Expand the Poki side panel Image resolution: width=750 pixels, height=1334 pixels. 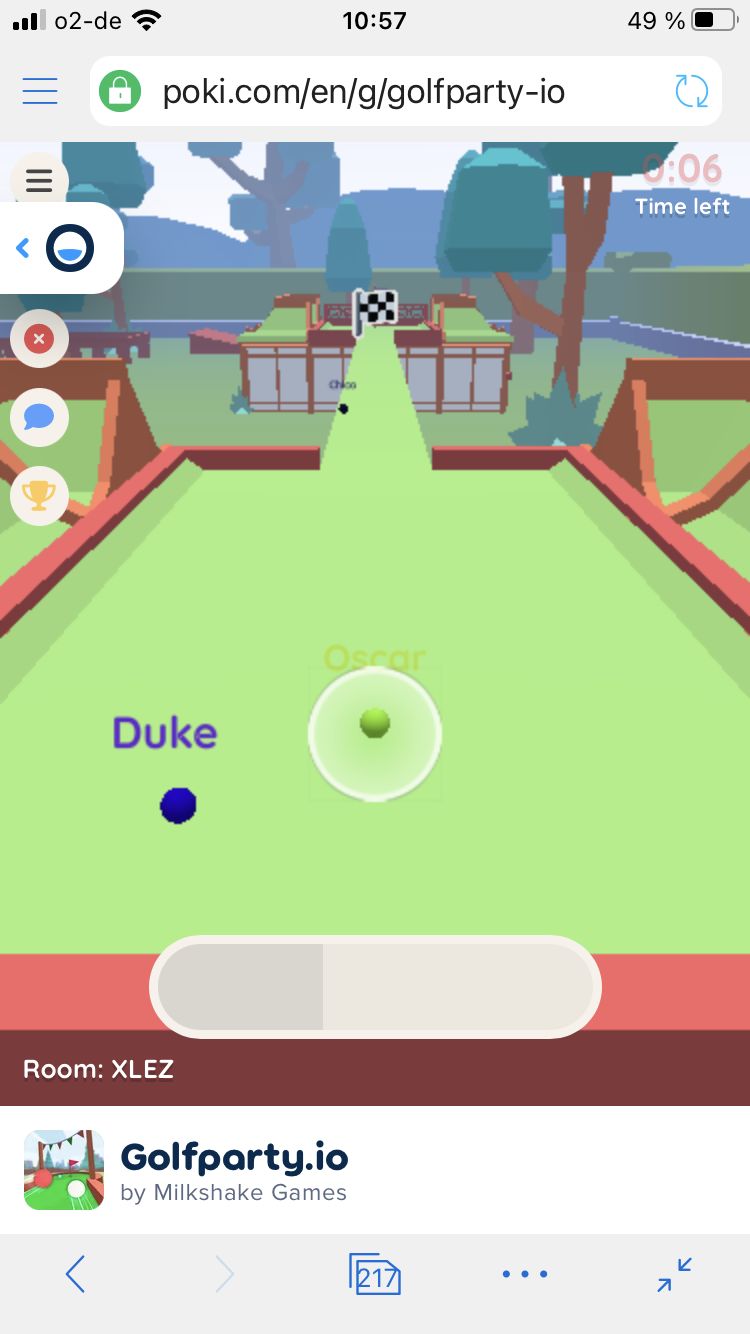point(60,248)
